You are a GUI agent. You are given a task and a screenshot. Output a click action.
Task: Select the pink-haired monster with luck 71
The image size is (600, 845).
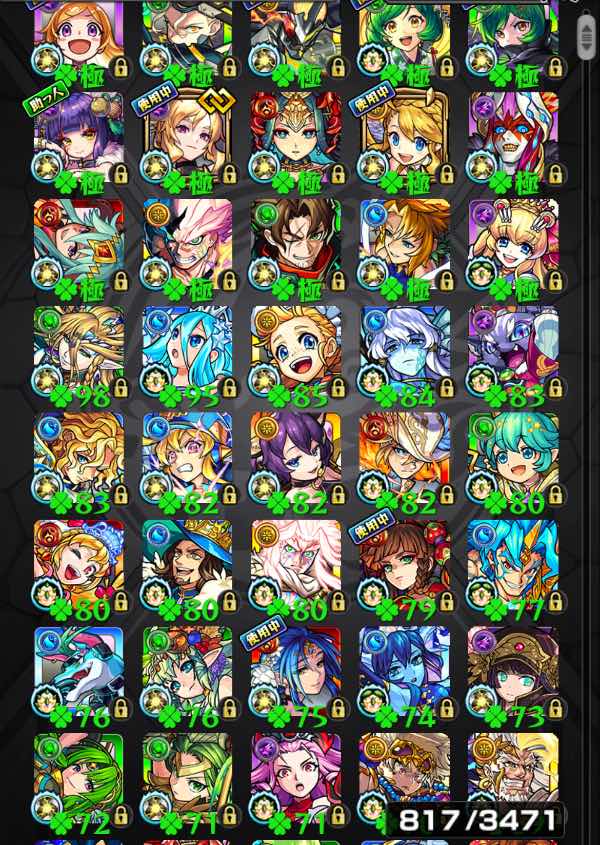(x=295, y=777)
